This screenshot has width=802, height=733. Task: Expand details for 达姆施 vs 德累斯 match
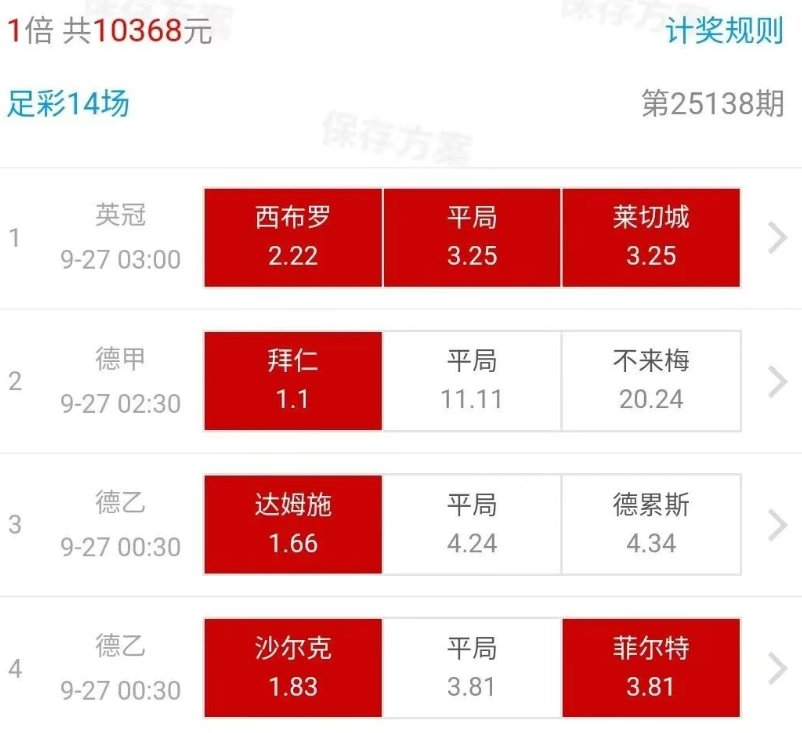pyautogui.click(x=777, y=525)
